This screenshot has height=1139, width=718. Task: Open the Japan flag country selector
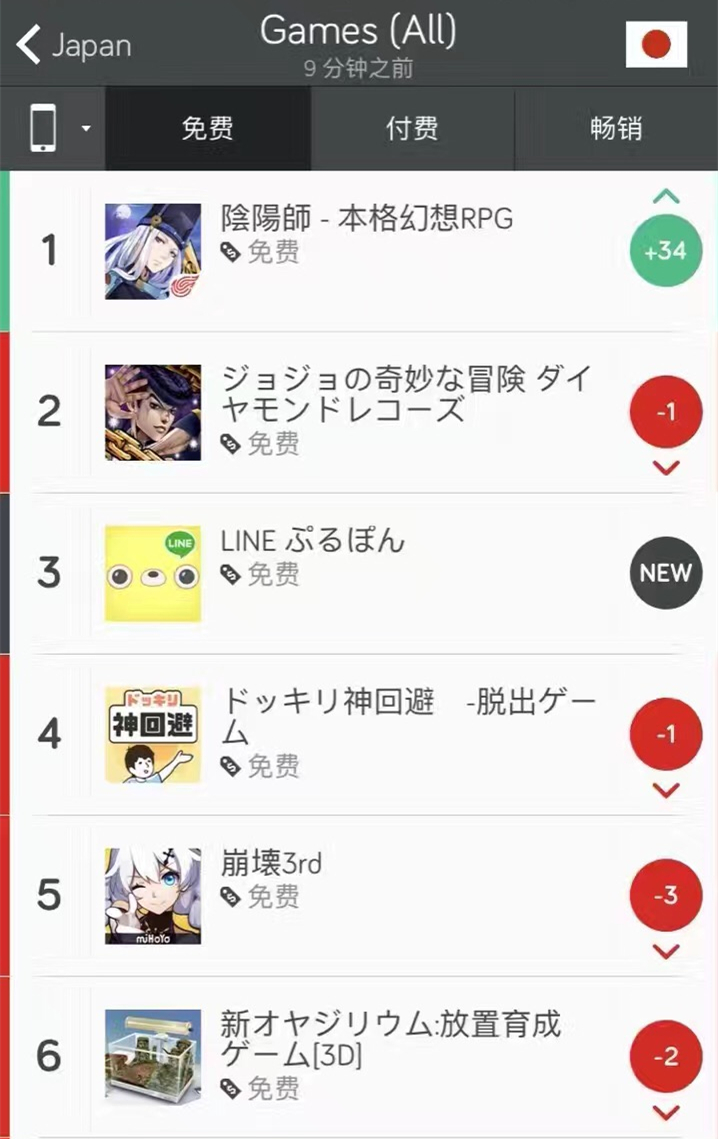click(x=656, y=44)
